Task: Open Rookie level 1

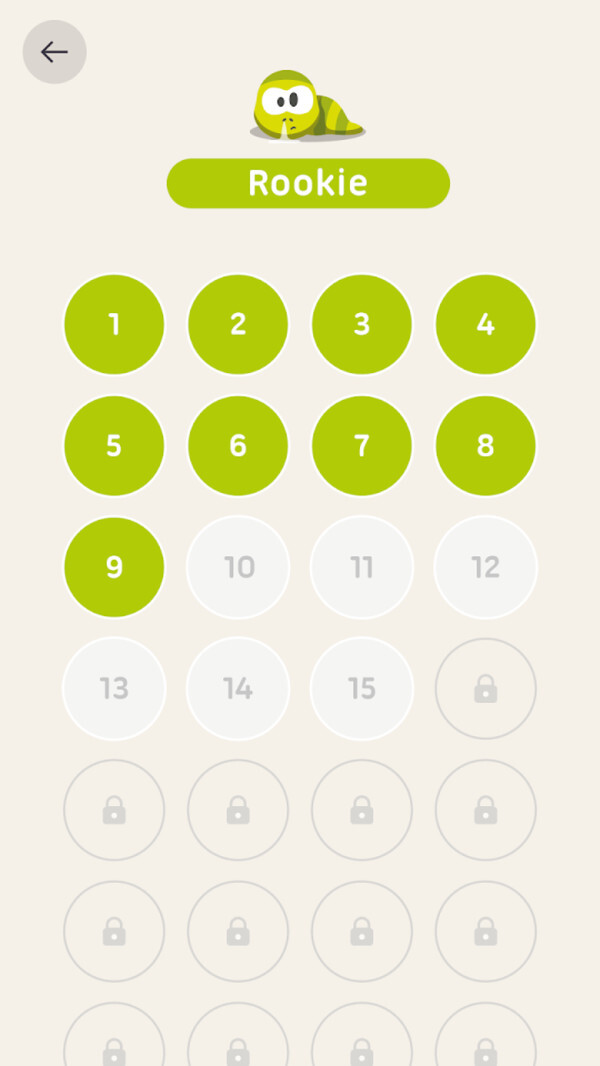Action: click(x=114, y=324)
